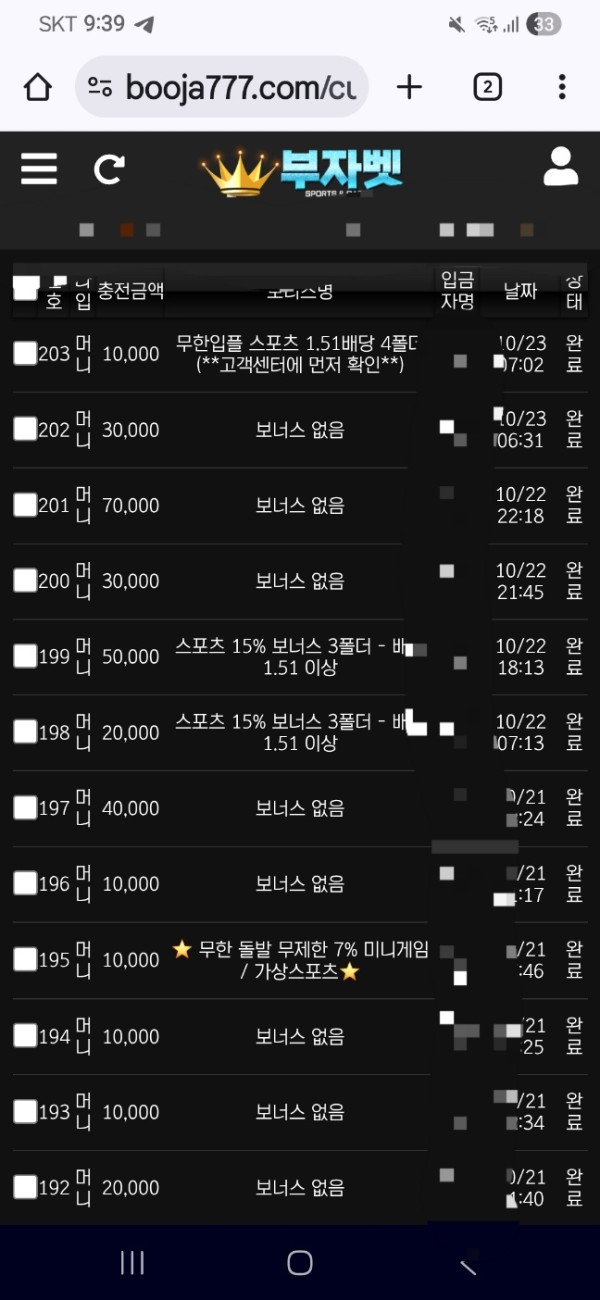
Task: Open the hamburger side menu
Action: 39,169
